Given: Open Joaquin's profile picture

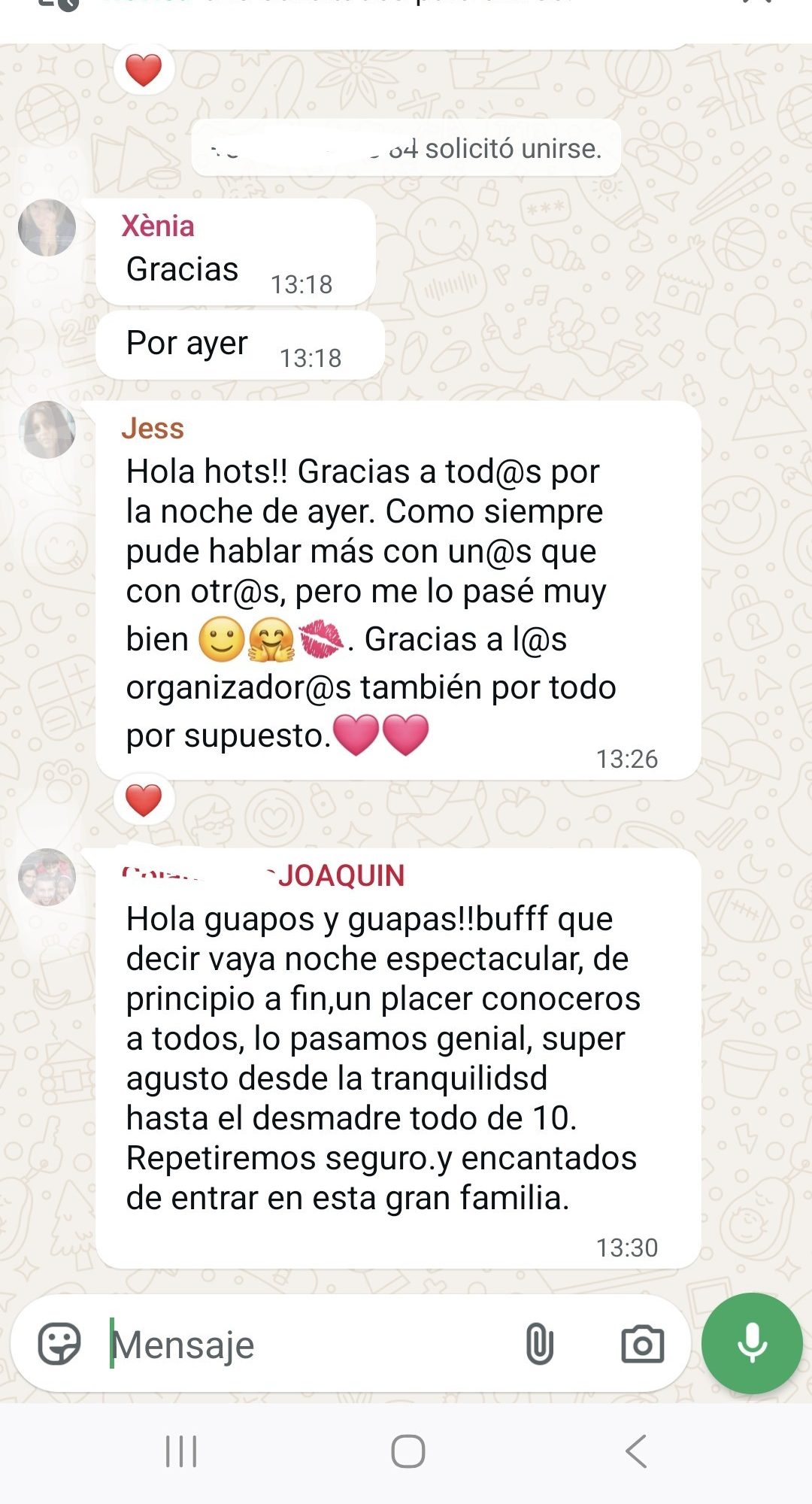Looking at the screenshot, I should (x=47, y=878).
